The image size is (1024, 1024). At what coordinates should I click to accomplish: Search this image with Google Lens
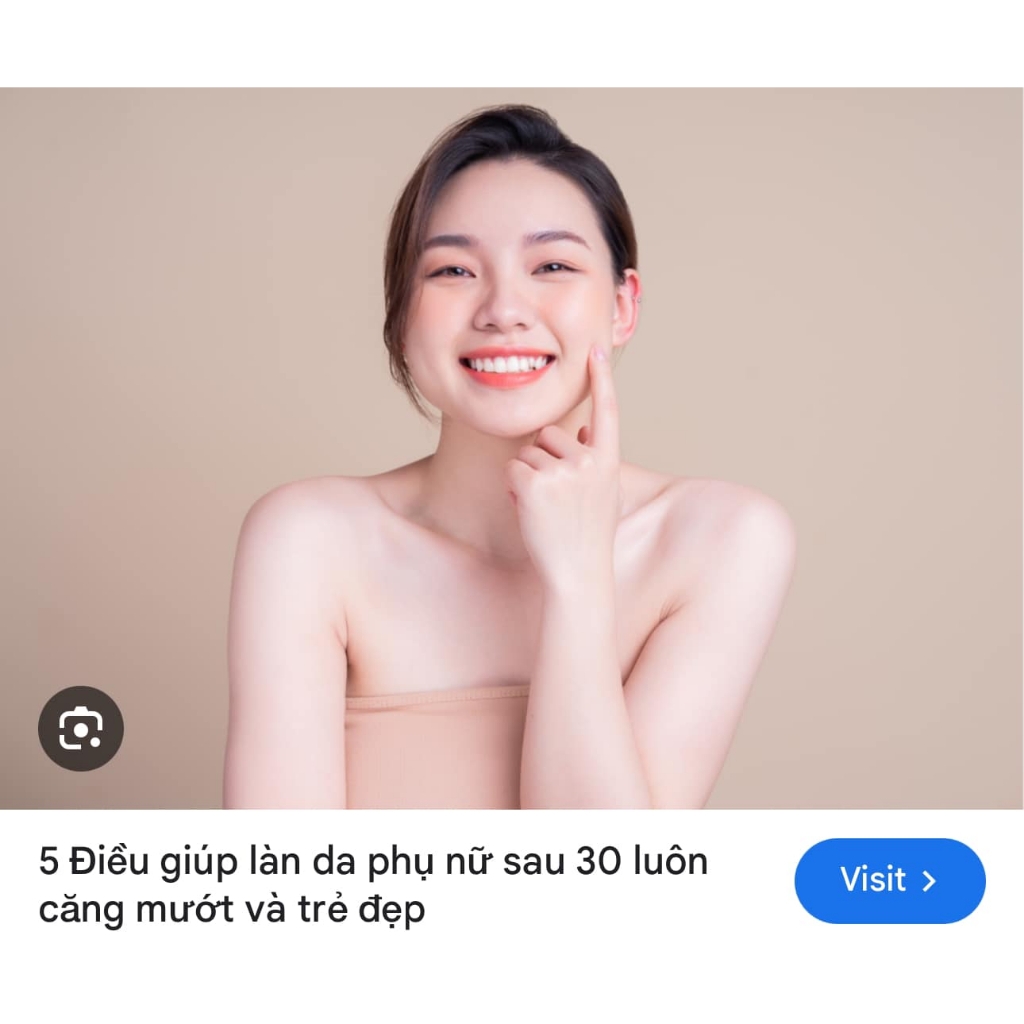point(81,728)
